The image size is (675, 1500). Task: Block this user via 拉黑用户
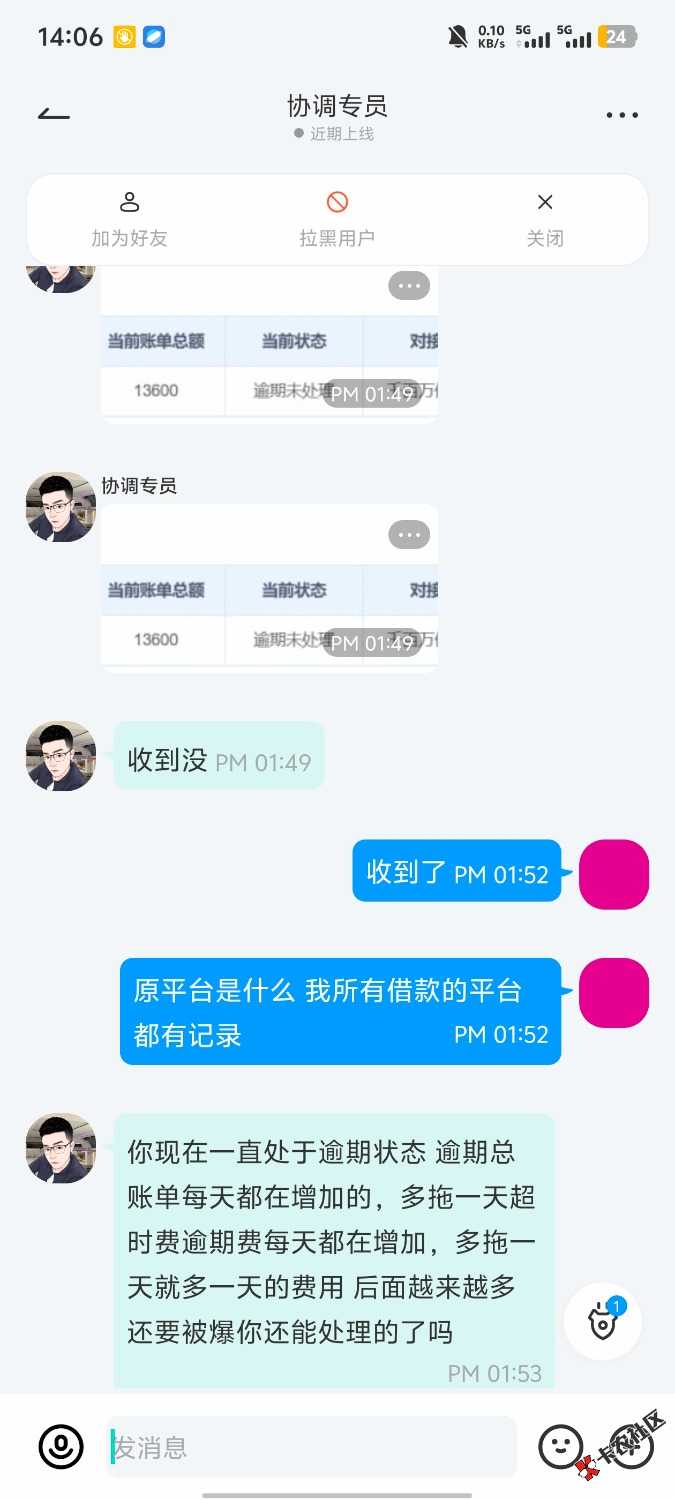[x=337, y=219]
